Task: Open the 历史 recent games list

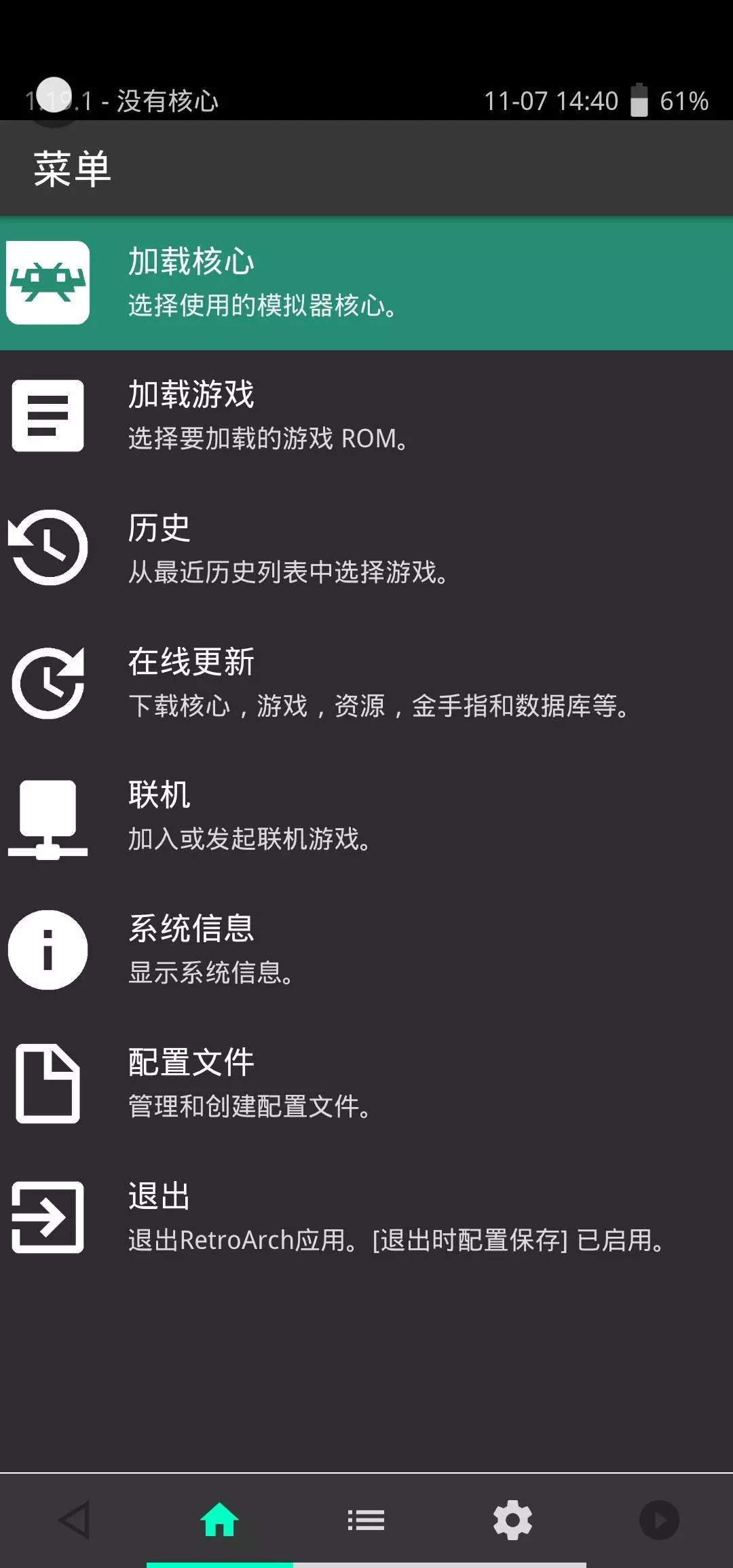Action: (366, 549)
